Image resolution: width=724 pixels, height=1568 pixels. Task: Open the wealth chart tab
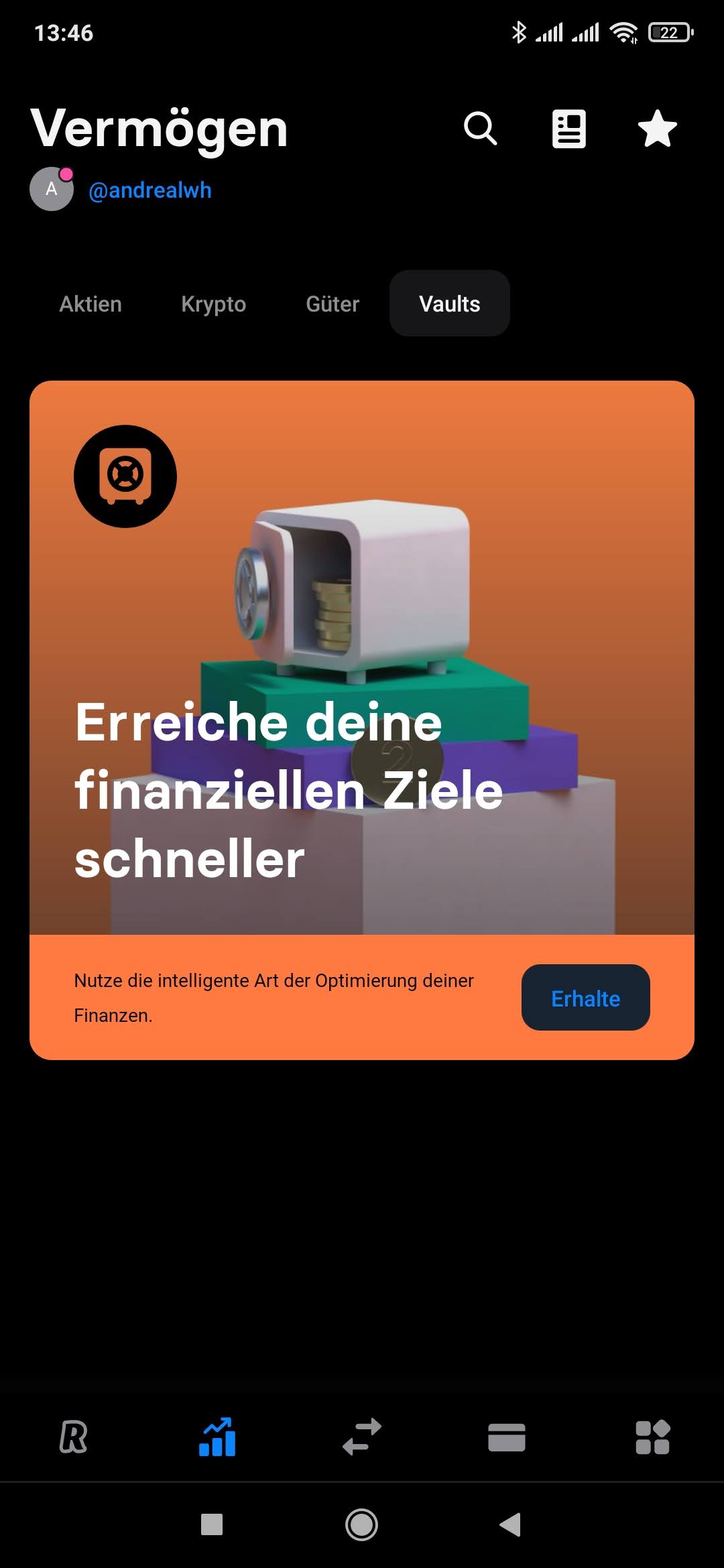217,1437
